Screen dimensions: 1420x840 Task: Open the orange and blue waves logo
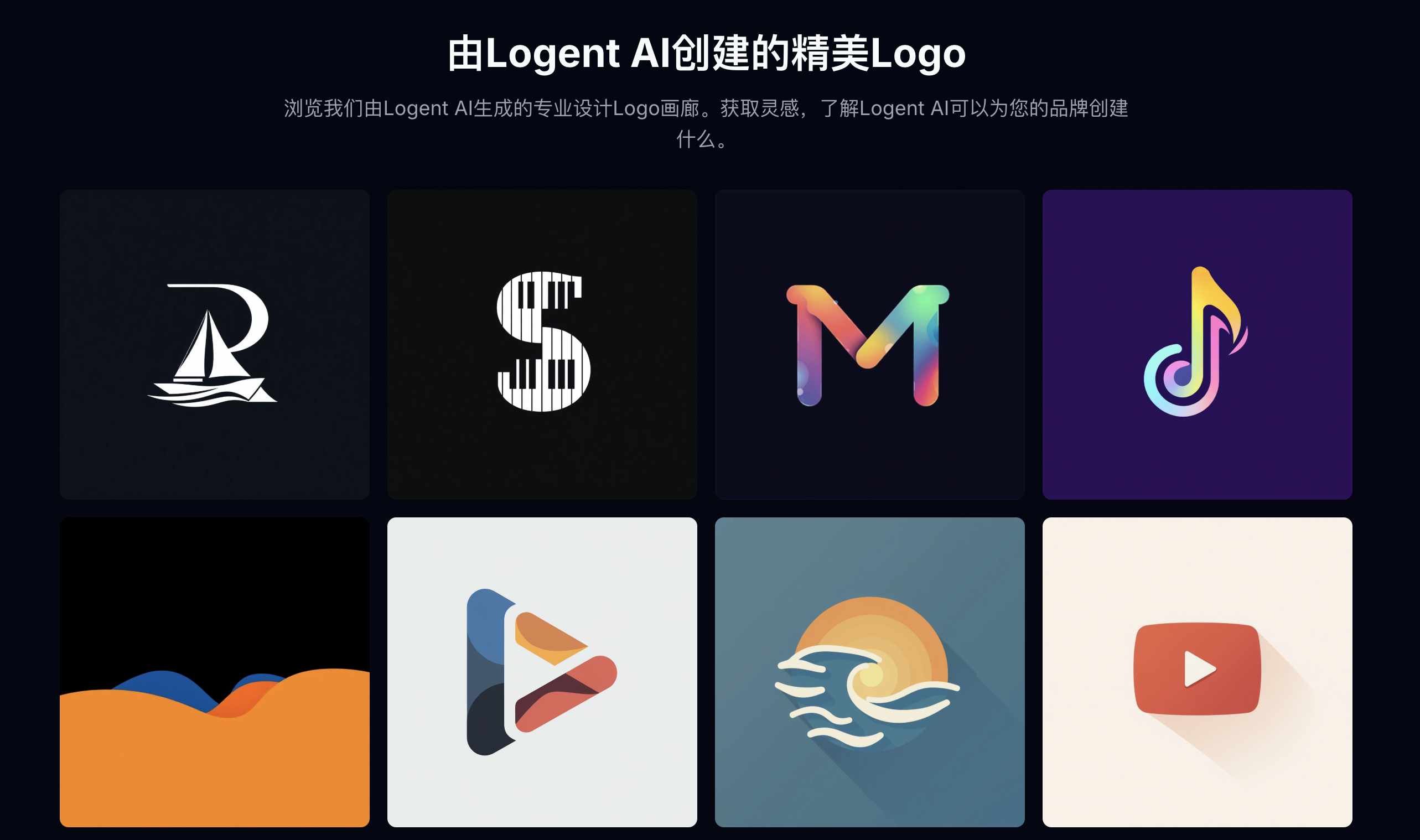(x=215, y=672)
